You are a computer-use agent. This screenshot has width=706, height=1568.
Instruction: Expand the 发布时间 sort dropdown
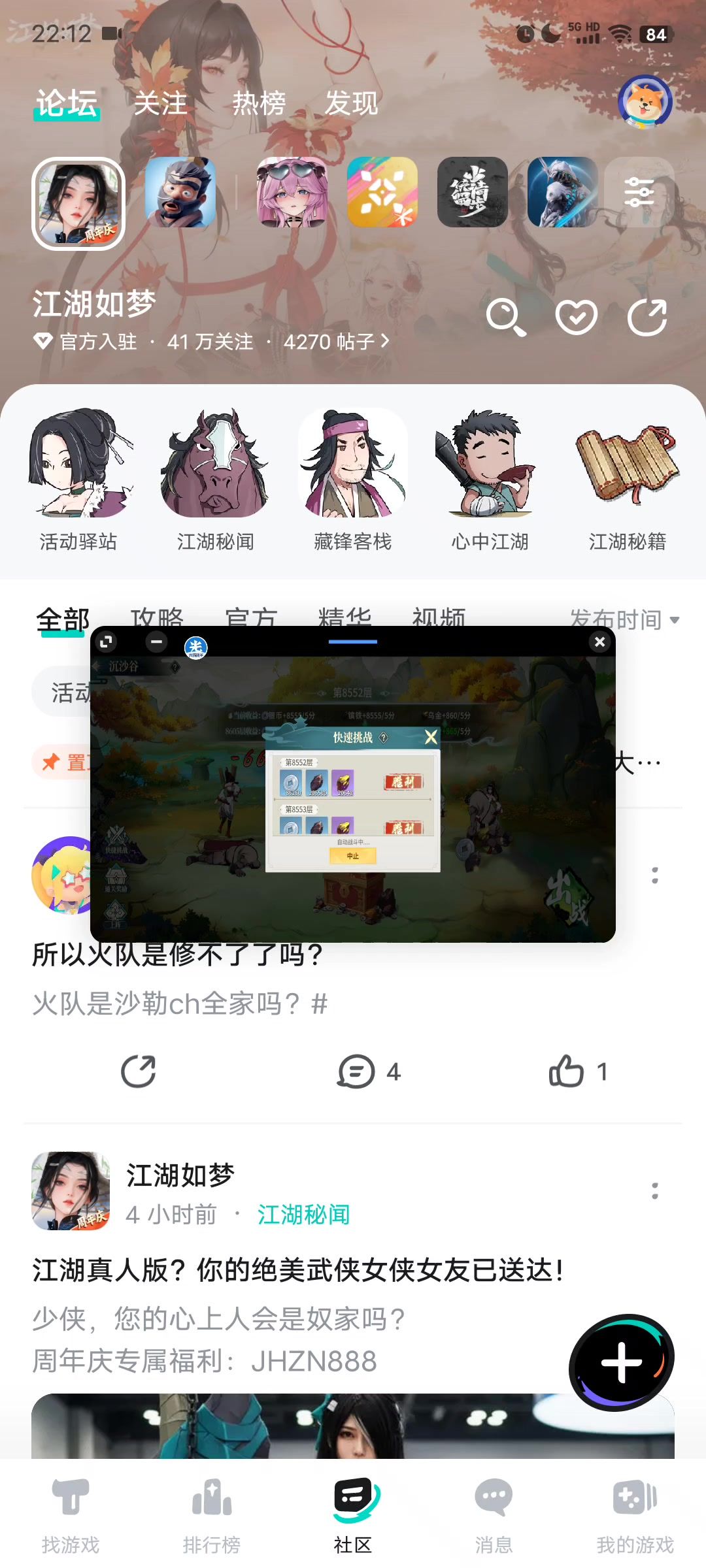pos(624,619)
